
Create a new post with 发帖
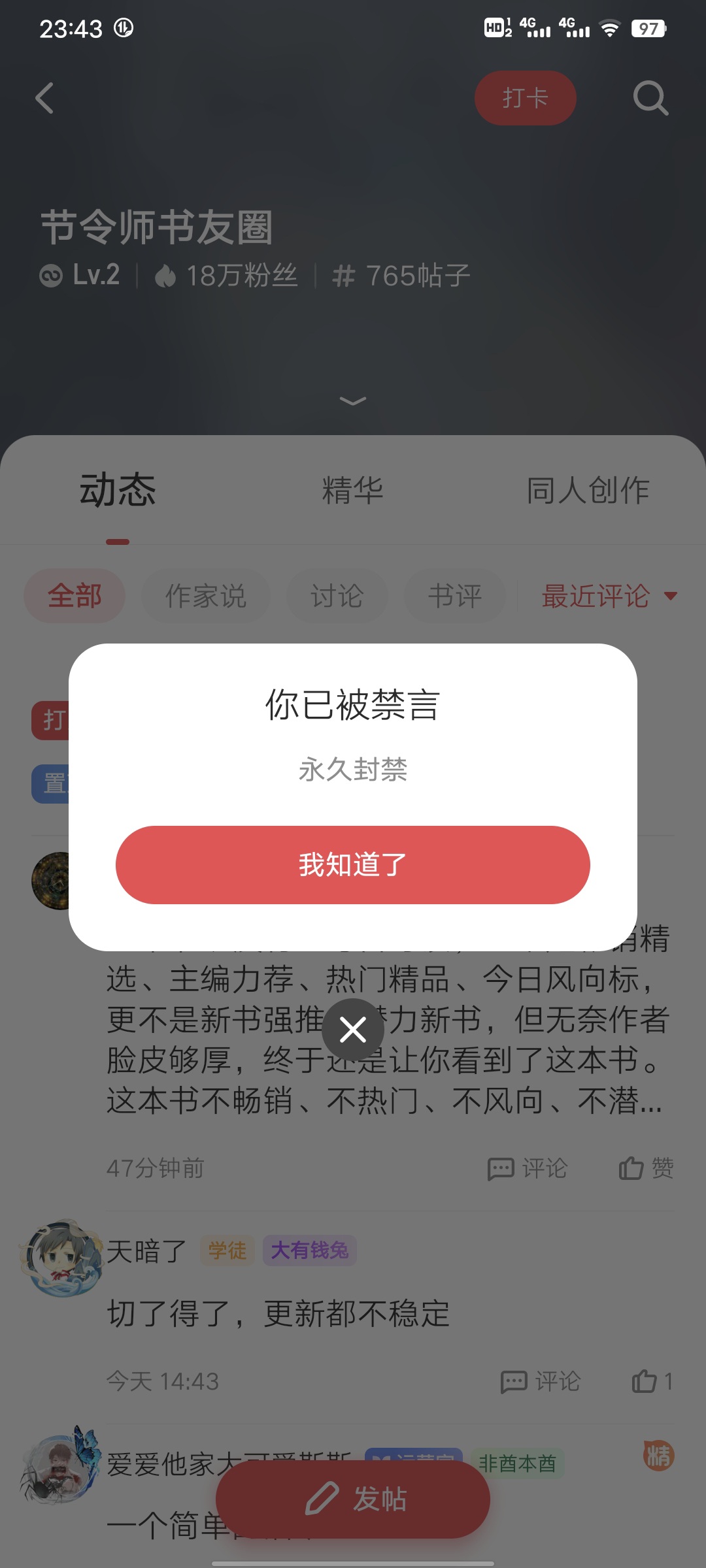[353, 1499]
